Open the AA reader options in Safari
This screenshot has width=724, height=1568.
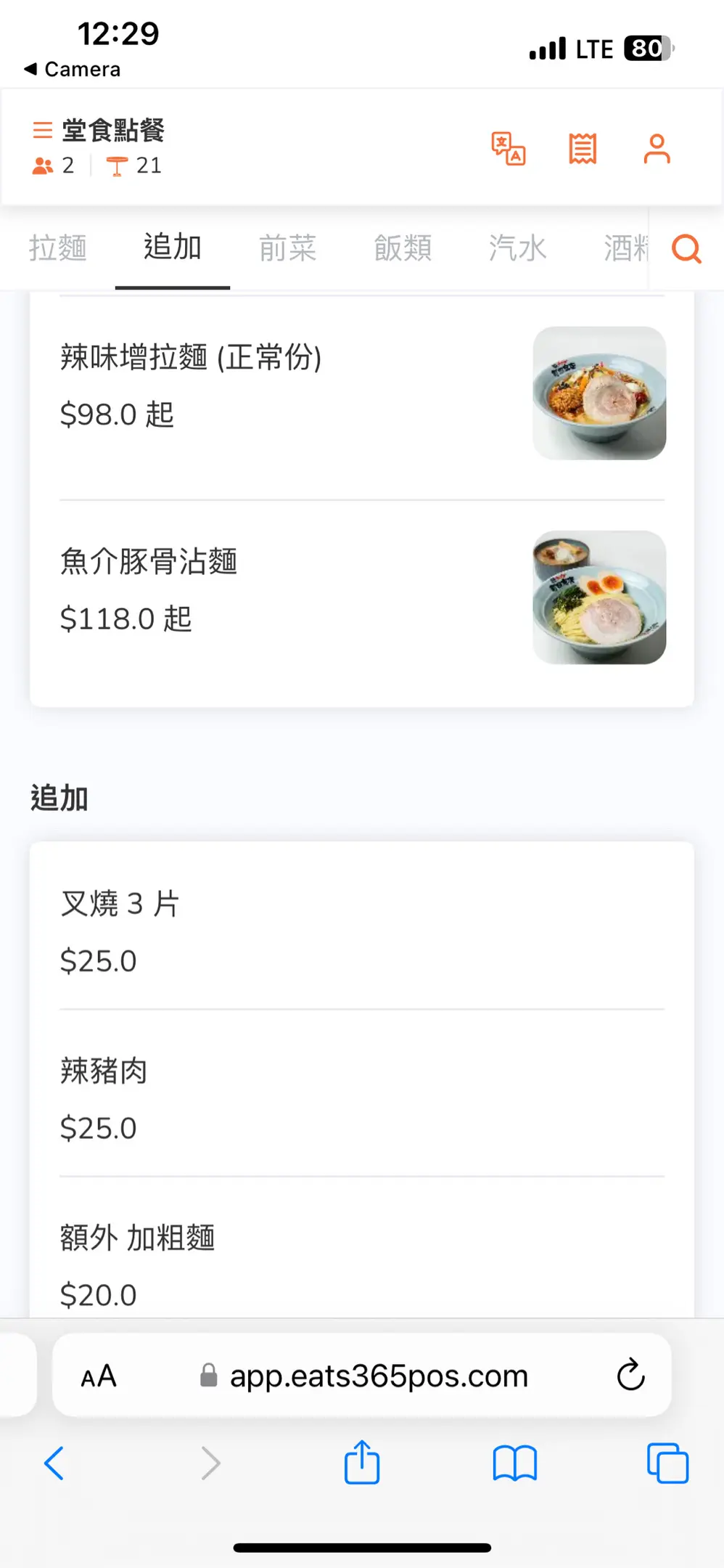(x=99, y=1376)
